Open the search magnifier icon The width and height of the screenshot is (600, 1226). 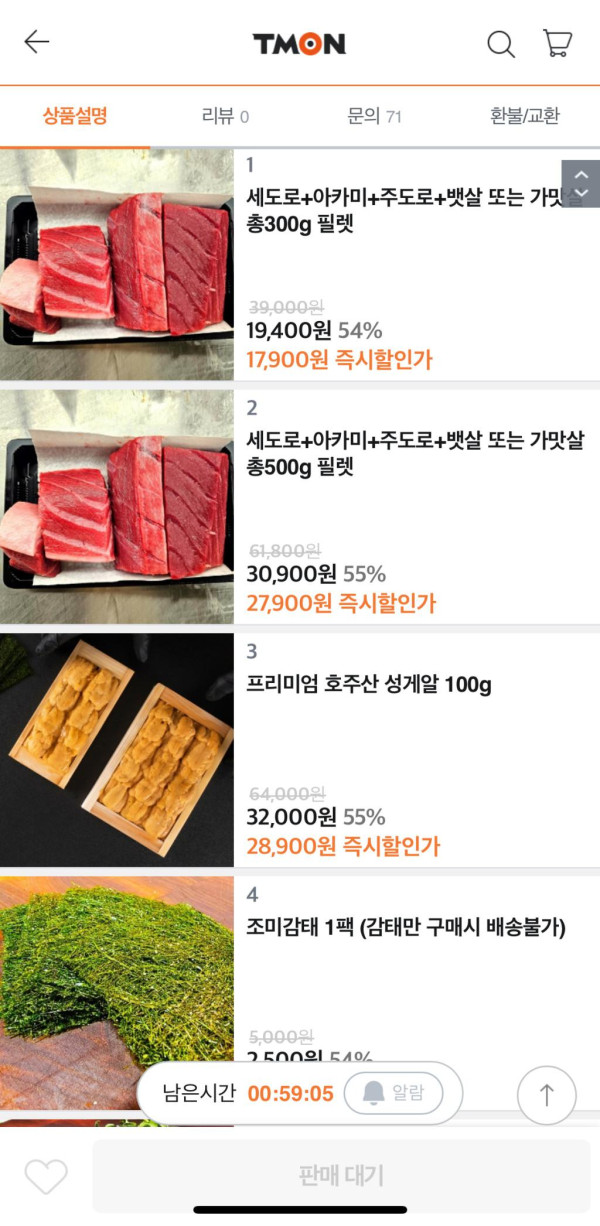500,44
